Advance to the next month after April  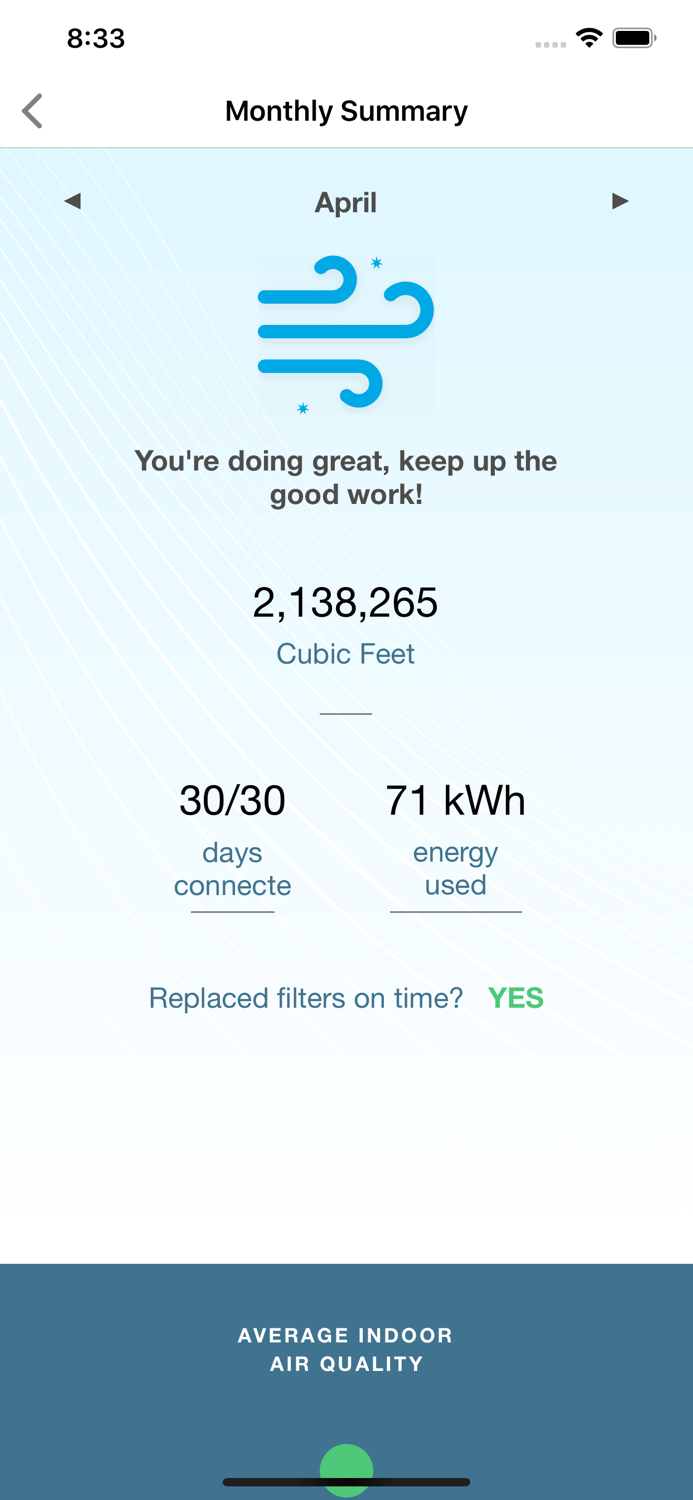(x=620, y=201)
